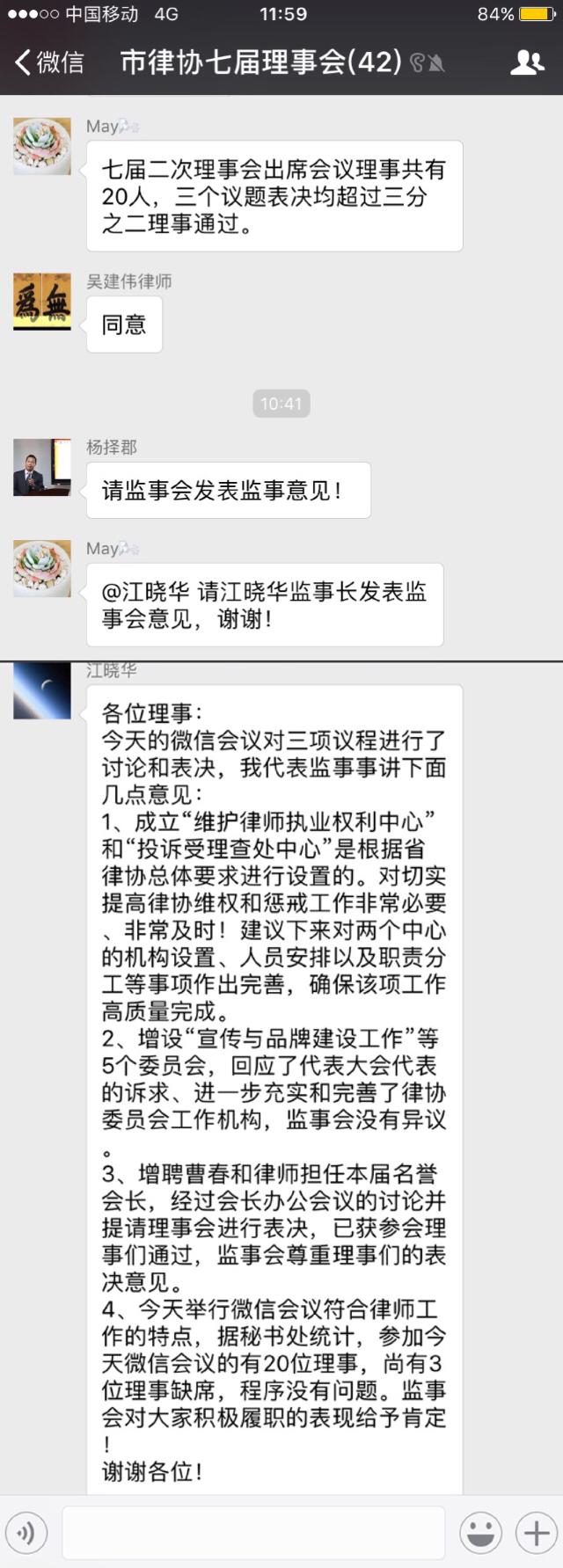Open 江晓华's profile avatar
The image size is (563, 1568).
(x=42, y=692)
